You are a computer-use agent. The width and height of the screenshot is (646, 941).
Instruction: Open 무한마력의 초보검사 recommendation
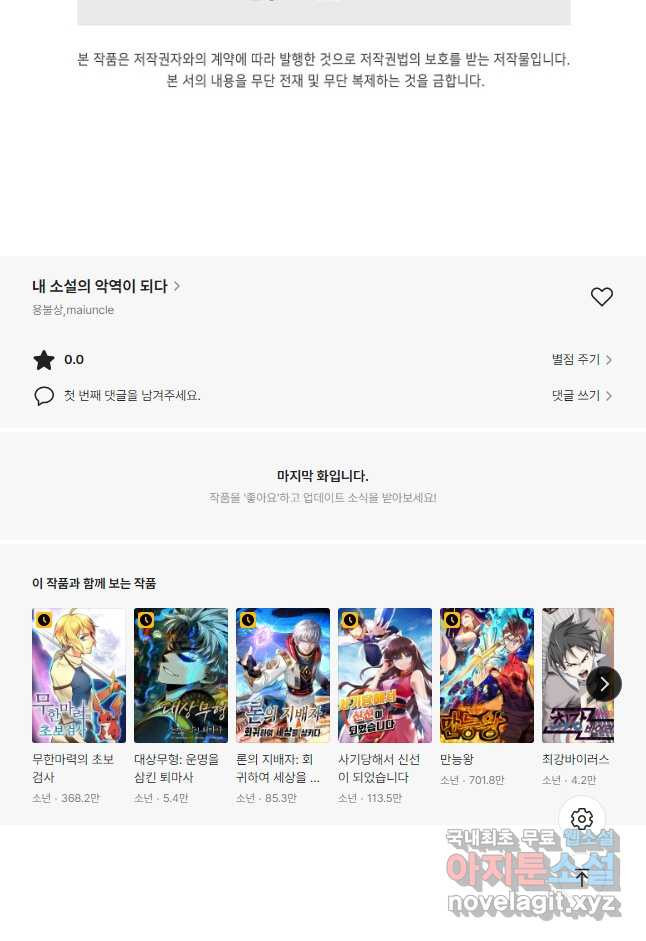79,676
